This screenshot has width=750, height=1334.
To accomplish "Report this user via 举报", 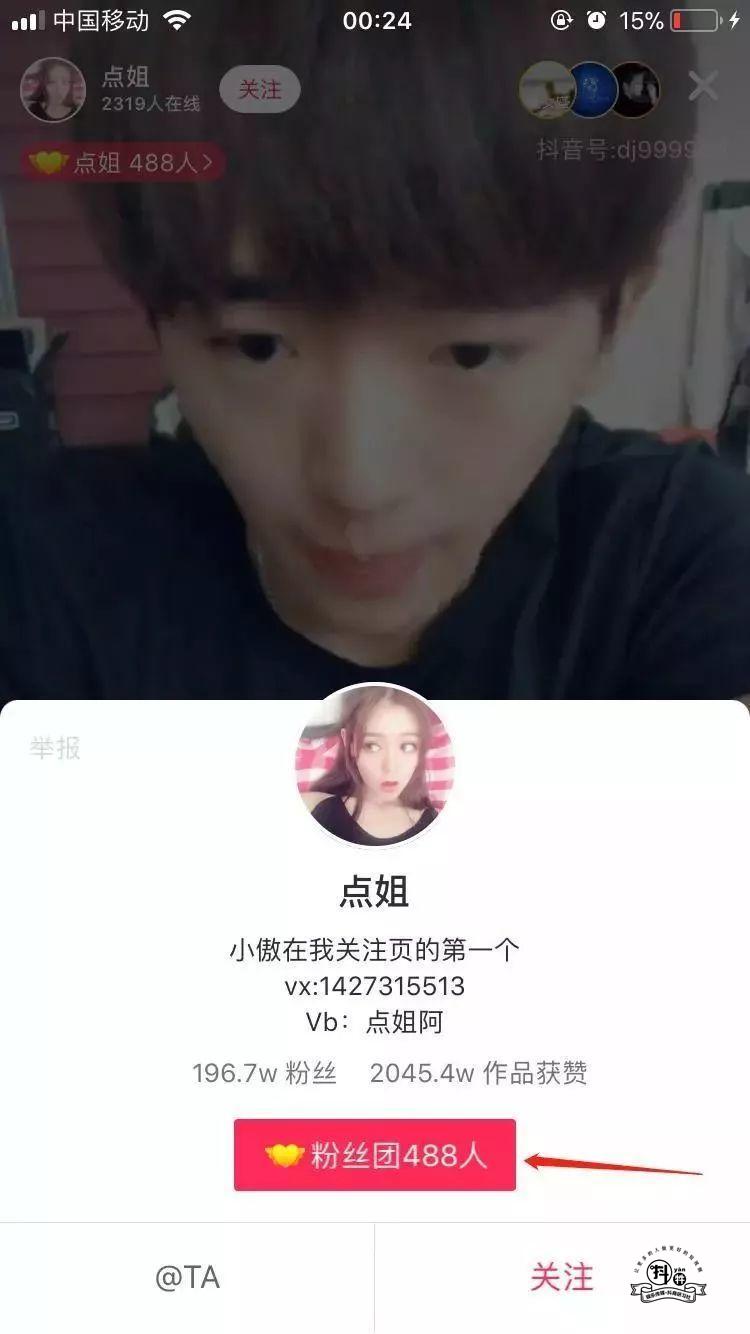I will (x=55, y=747).
